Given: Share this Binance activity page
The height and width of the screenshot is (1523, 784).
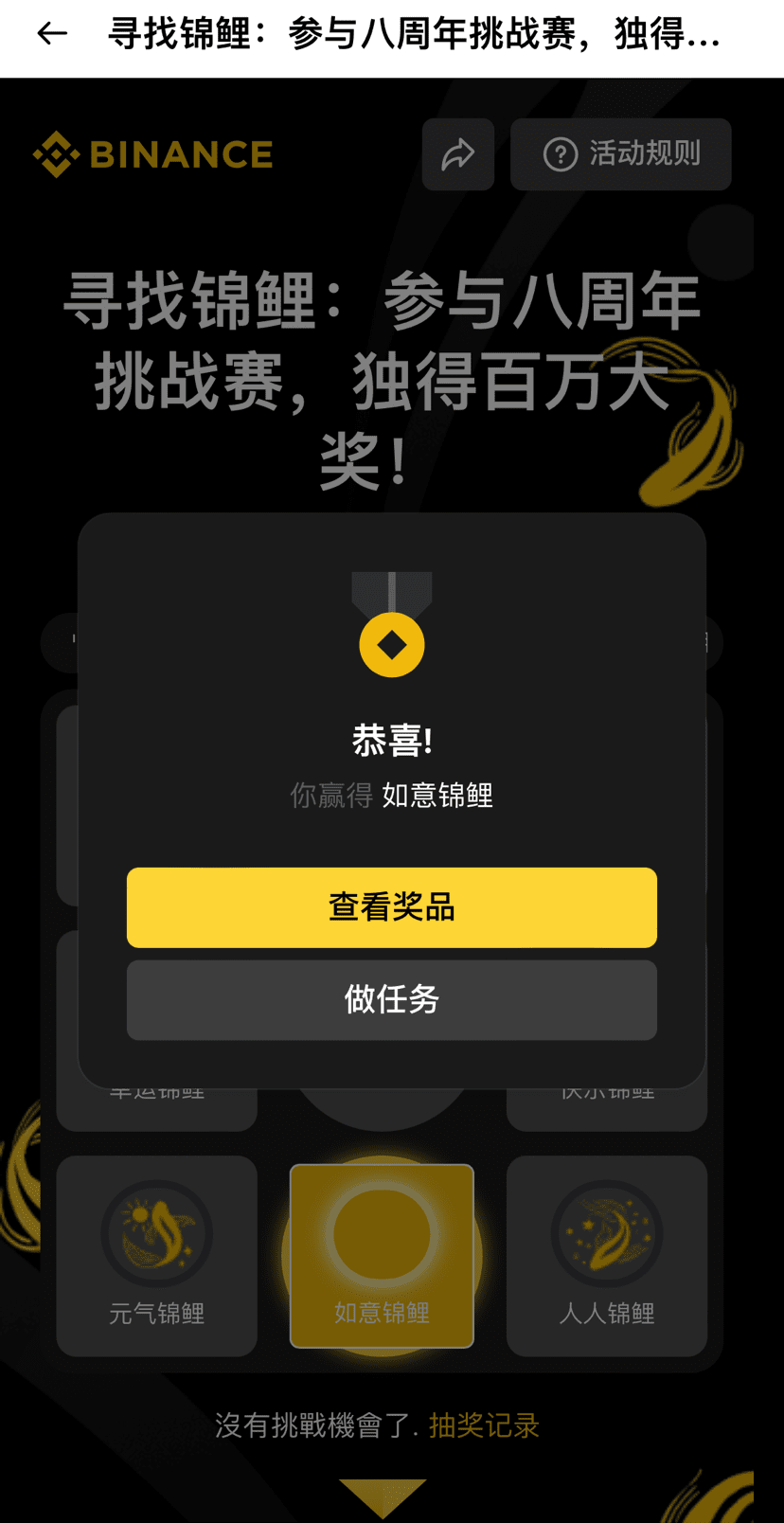Looking at the screenshot, I should [x=458, y=154].
